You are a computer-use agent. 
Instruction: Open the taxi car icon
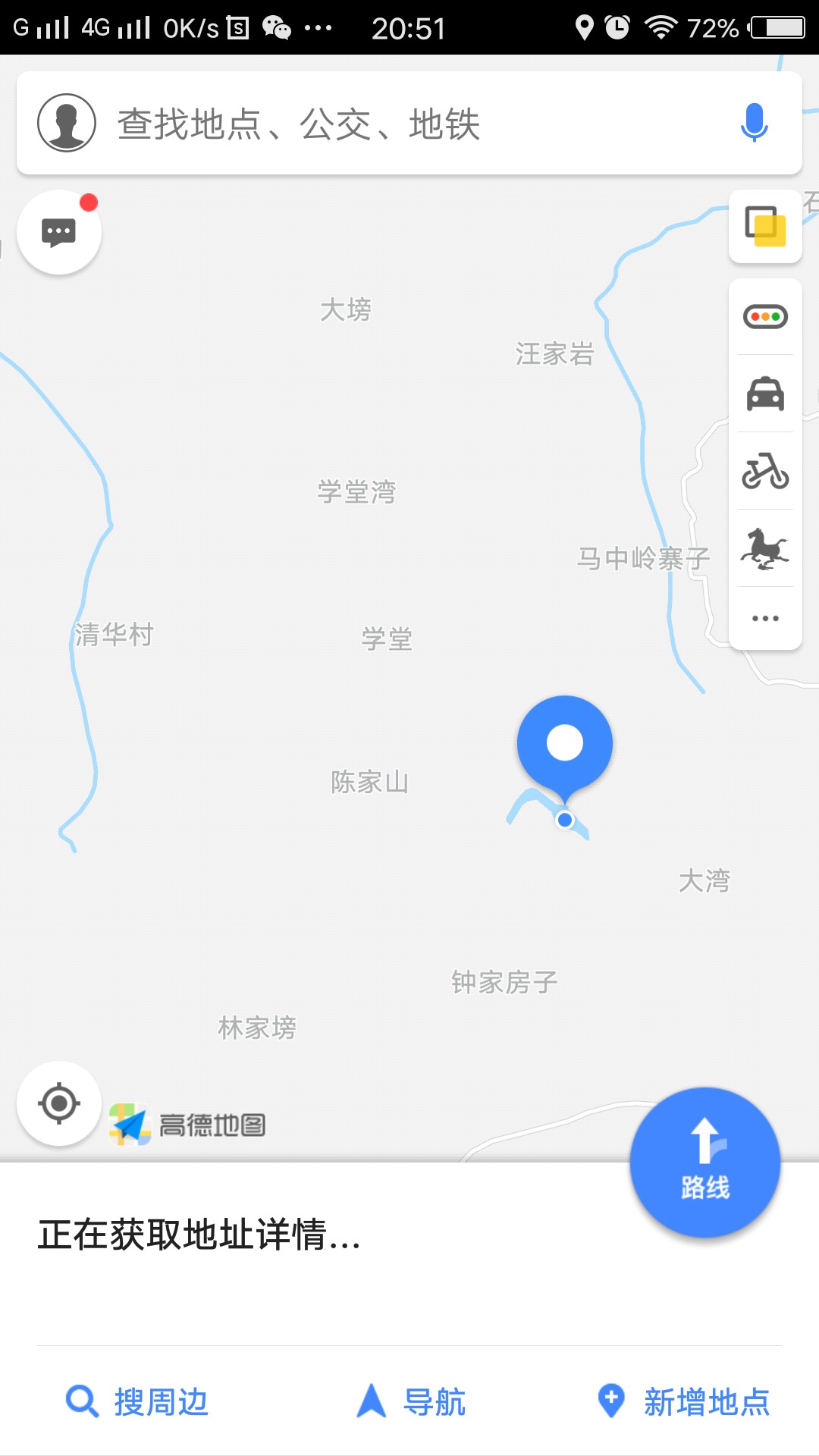click(x=765, y=394)
